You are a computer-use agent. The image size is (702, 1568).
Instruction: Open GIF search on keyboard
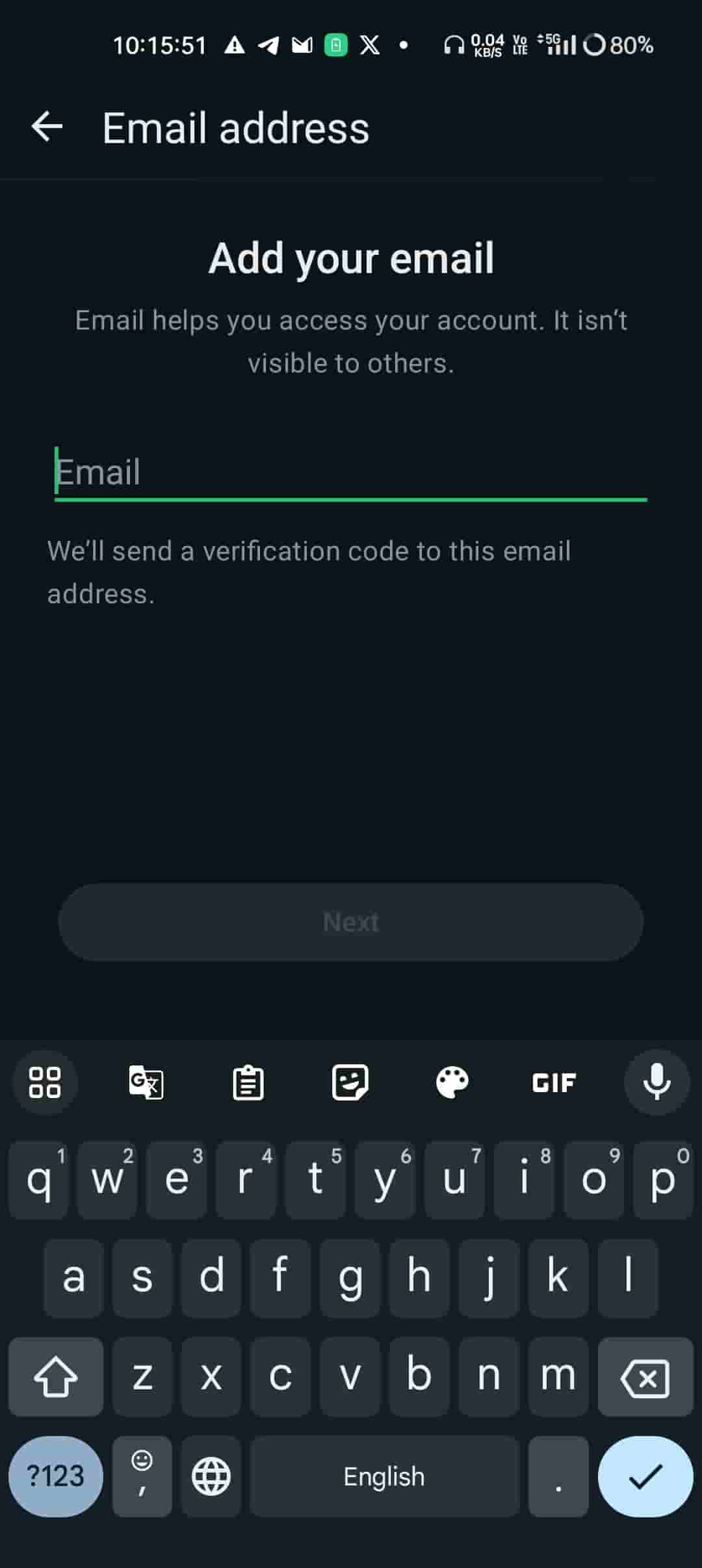click(x=554, y=1082)
